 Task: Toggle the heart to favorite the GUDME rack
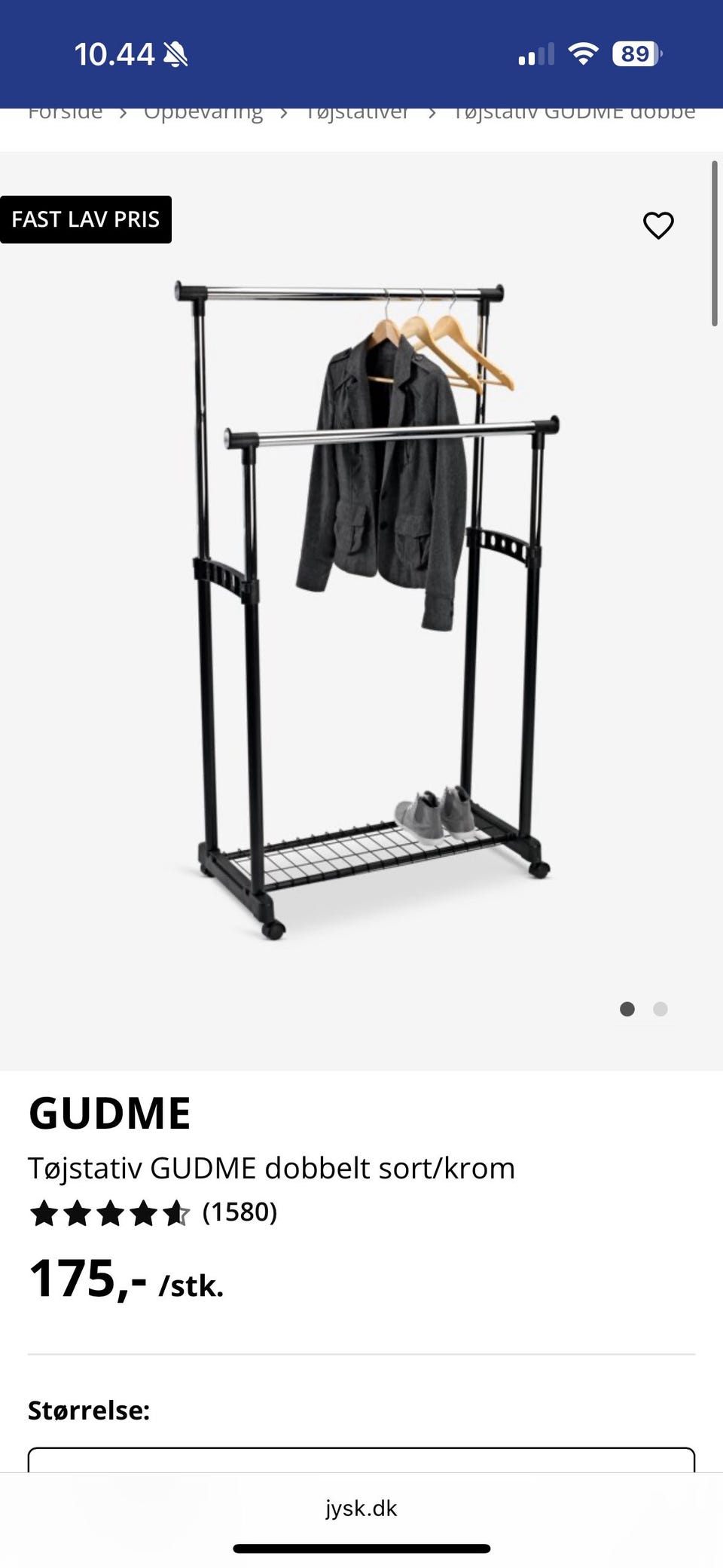658,225
